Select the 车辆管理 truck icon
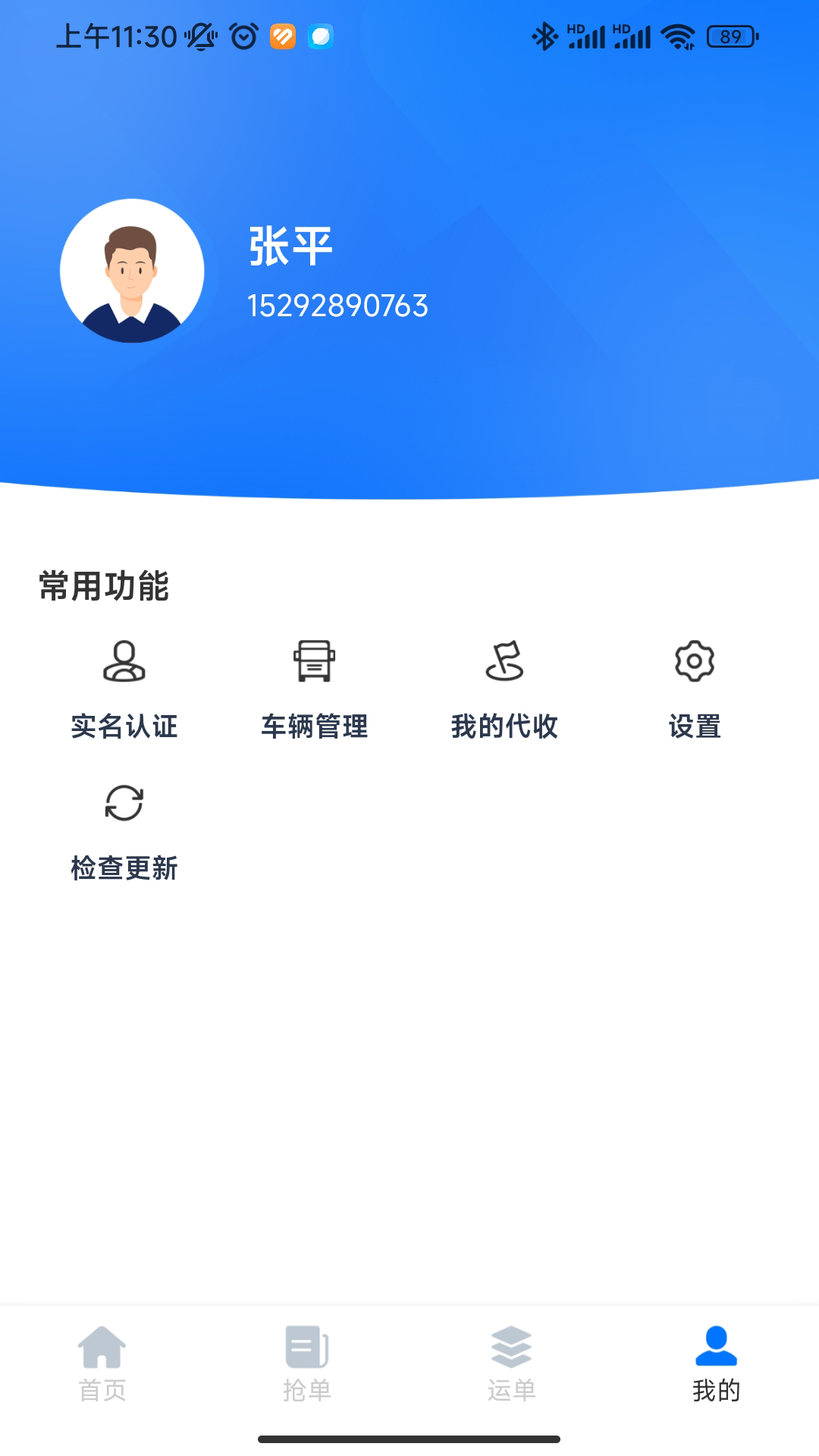Screen dimensions: 819x1456 click(x=315, y=661)
